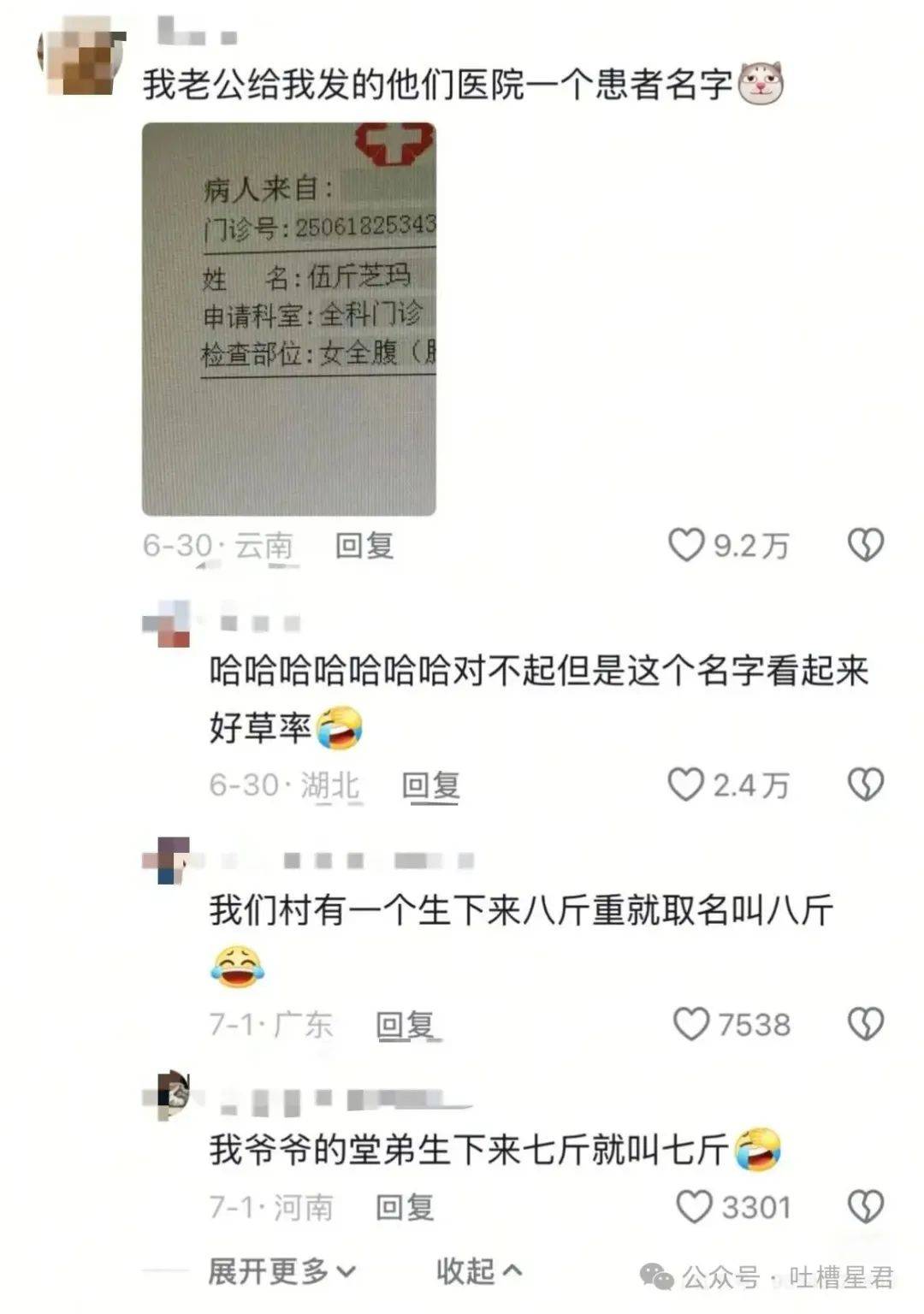Screen dimensions: 924x1314
Task: Like the Guangdong '八斤' comment
Action: [x=690, y=1024]
